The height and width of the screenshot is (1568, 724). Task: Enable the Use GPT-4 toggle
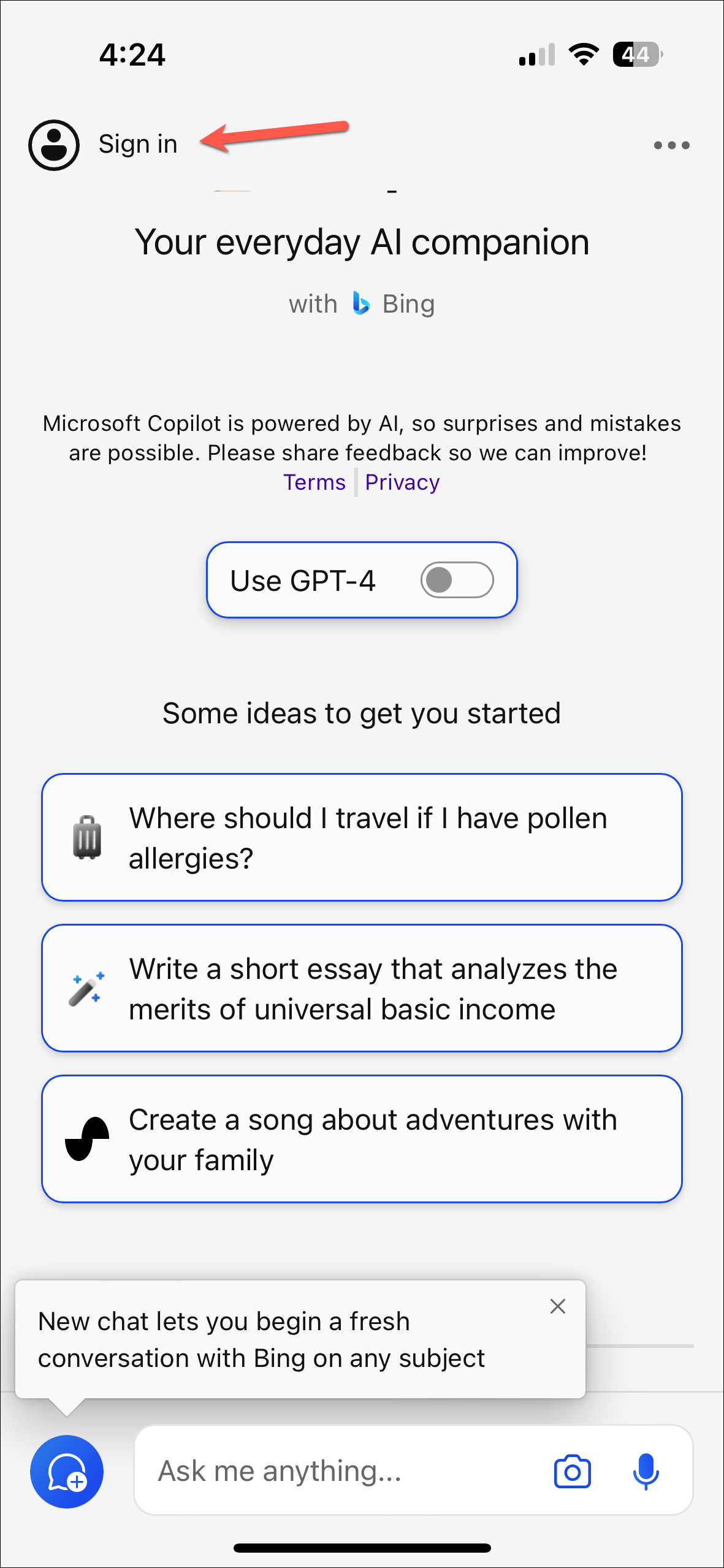click(x=456, y=580)
